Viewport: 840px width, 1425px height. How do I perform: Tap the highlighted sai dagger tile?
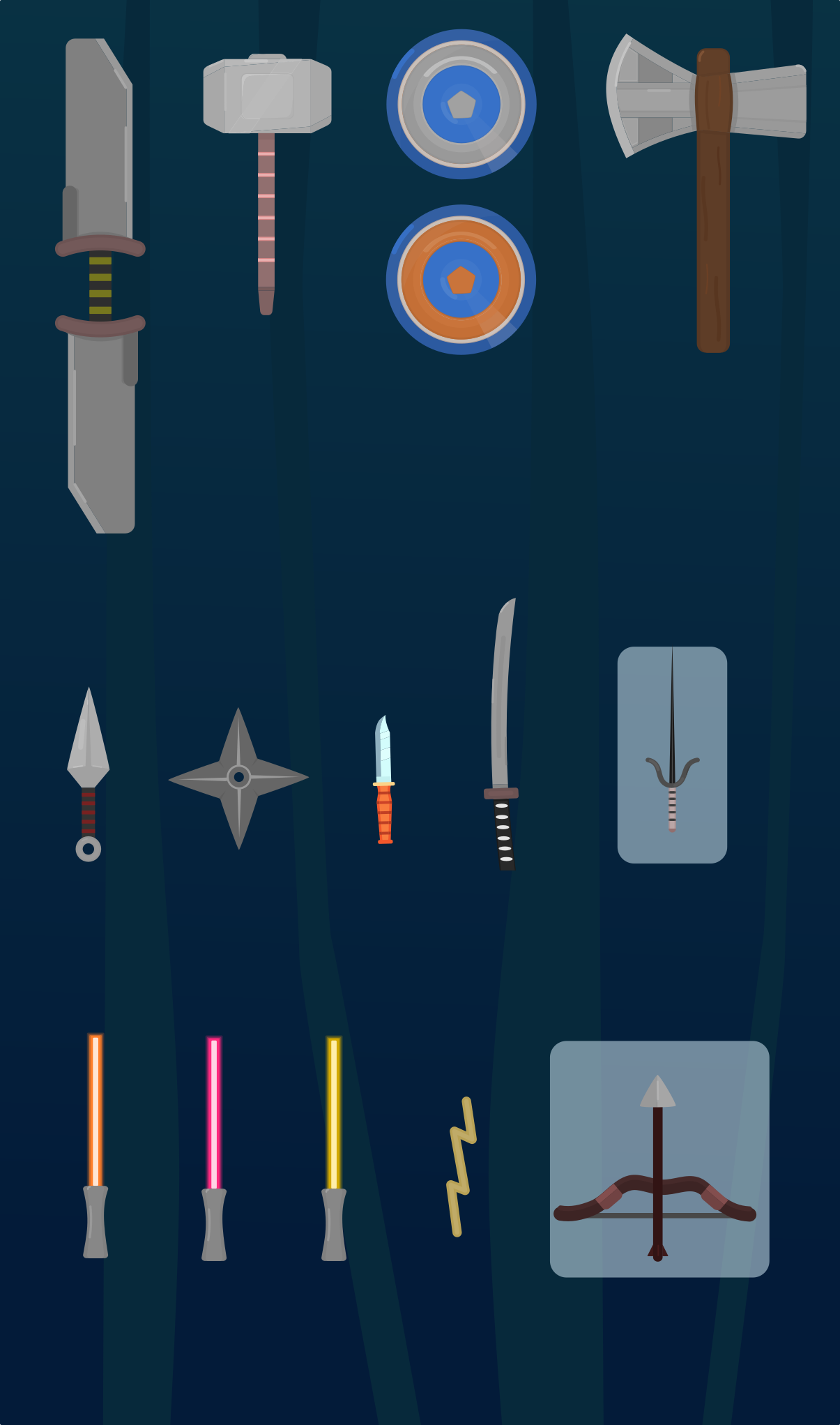coord(672,755)
